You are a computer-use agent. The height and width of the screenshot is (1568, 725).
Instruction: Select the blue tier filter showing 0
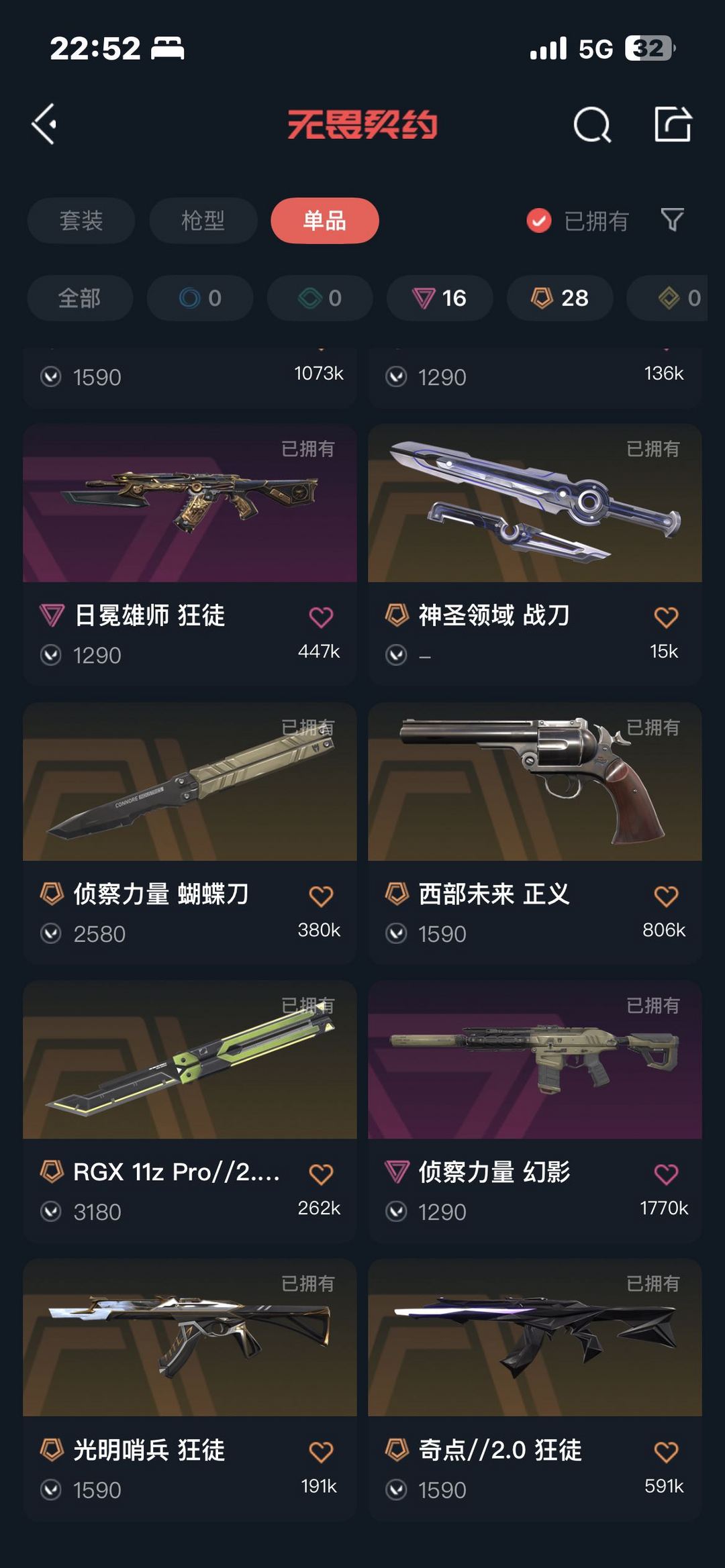[199, 299]
